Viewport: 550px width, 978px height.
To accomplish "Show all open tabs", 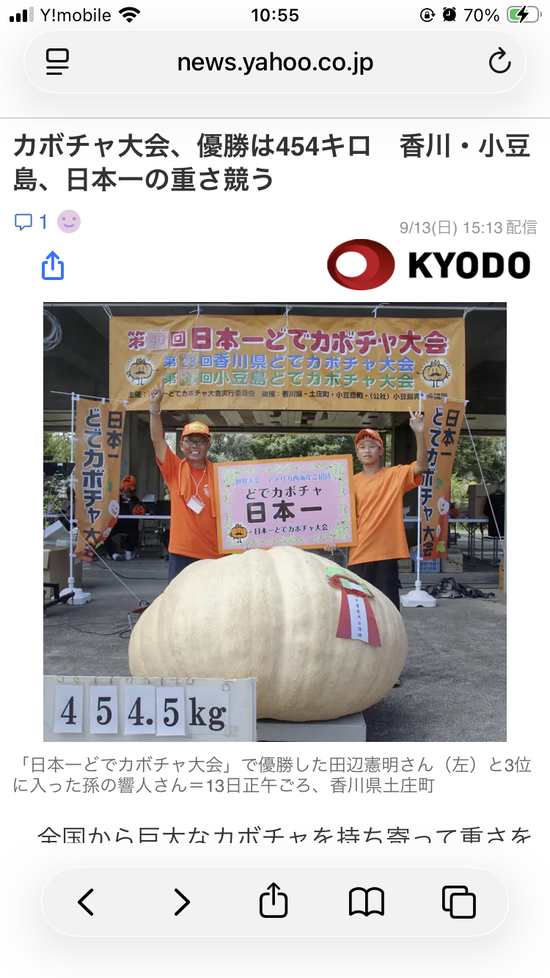I will 459,902.
